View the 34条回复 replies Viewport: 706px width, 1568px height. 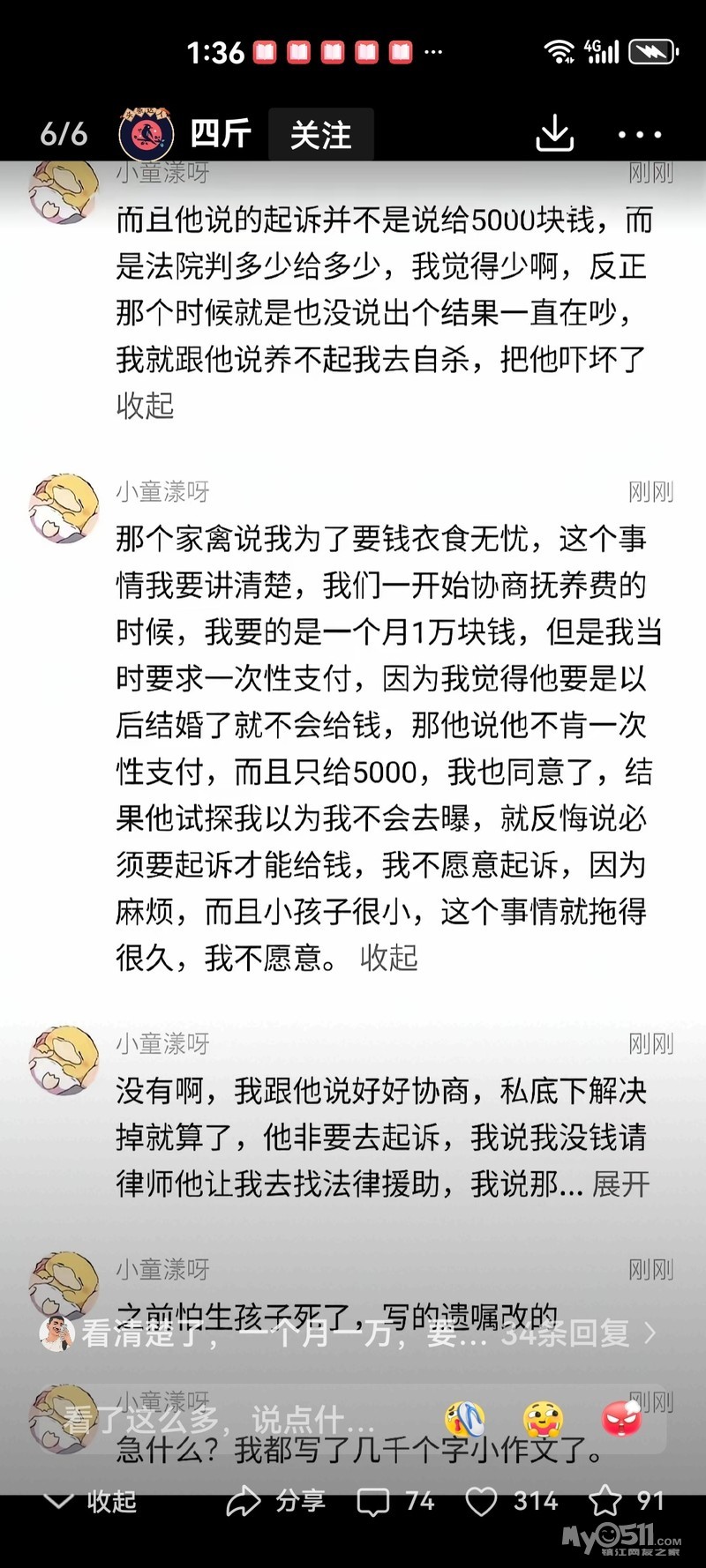(x=577, y=1333)
